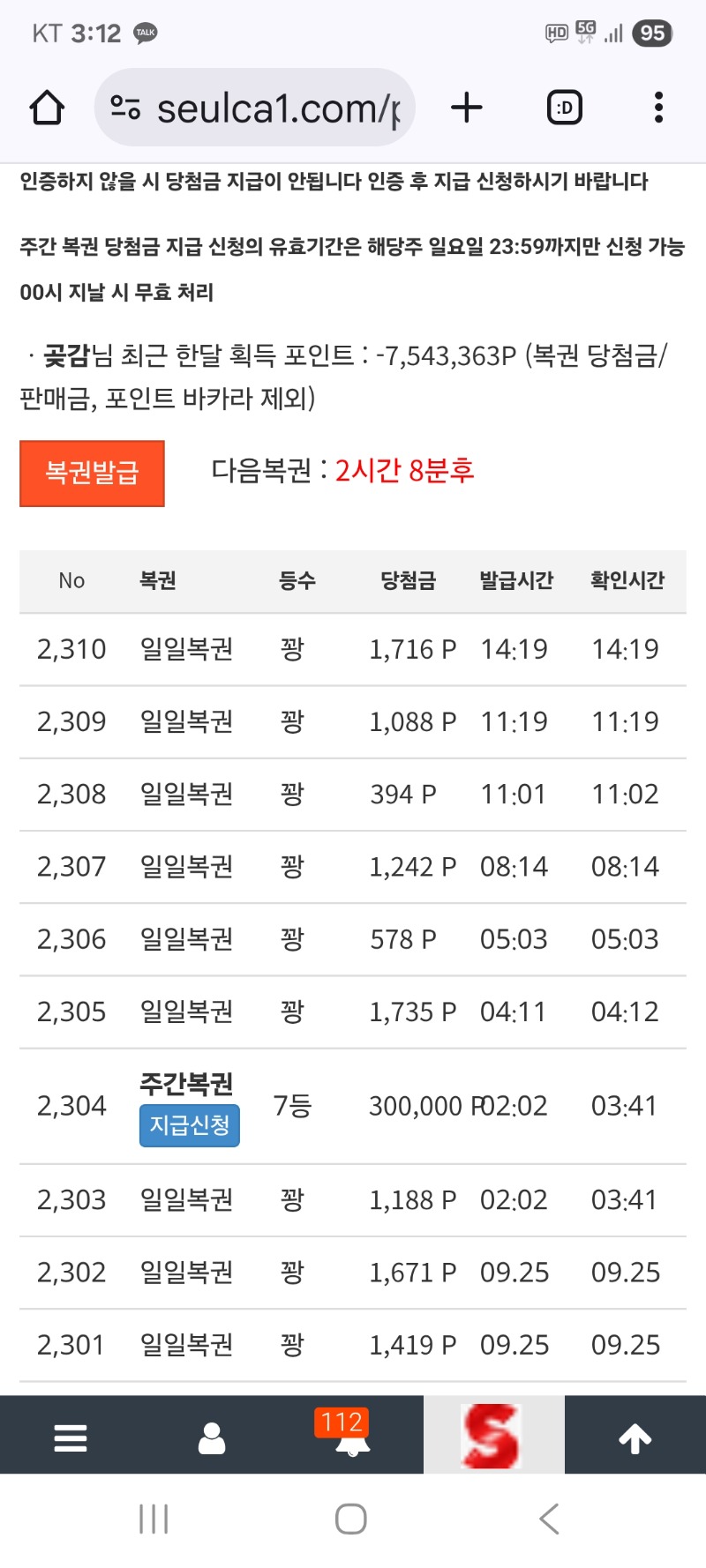Tap the 복권발급 button
Screen dimensions: 706x1568
pos(92,474)
